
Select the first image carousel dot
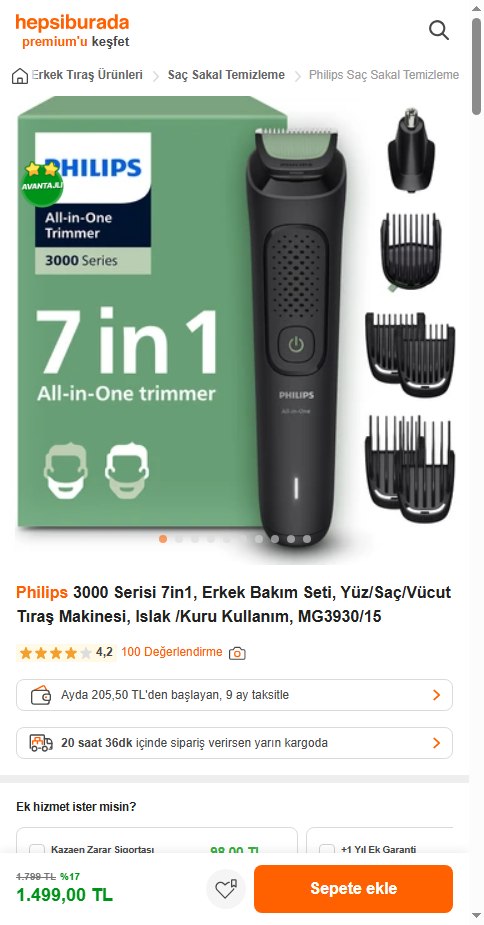point(163,539)
